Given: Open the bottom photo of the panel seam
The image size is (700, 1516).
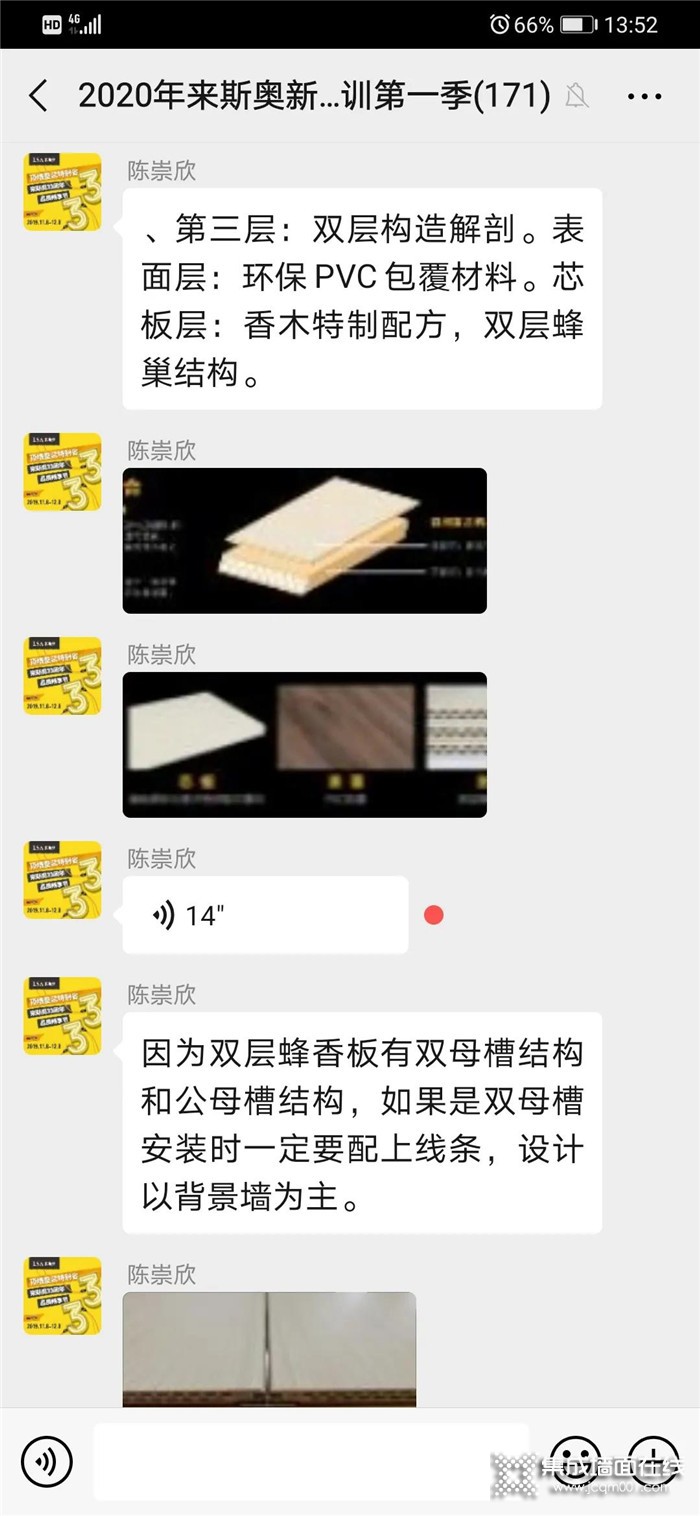Looking at the screenshot, I should (269, 1348).
